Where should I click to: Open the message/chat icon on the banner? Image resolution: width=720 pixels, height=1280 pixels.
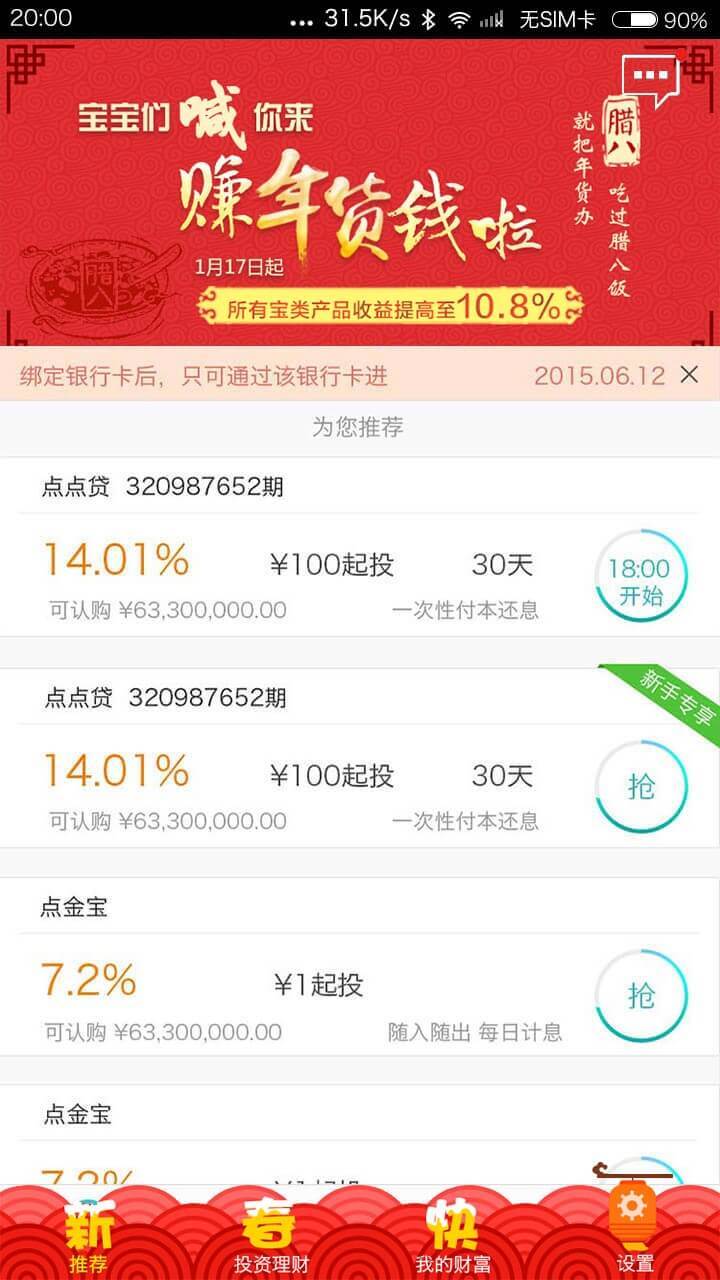[x=651, y=75]
